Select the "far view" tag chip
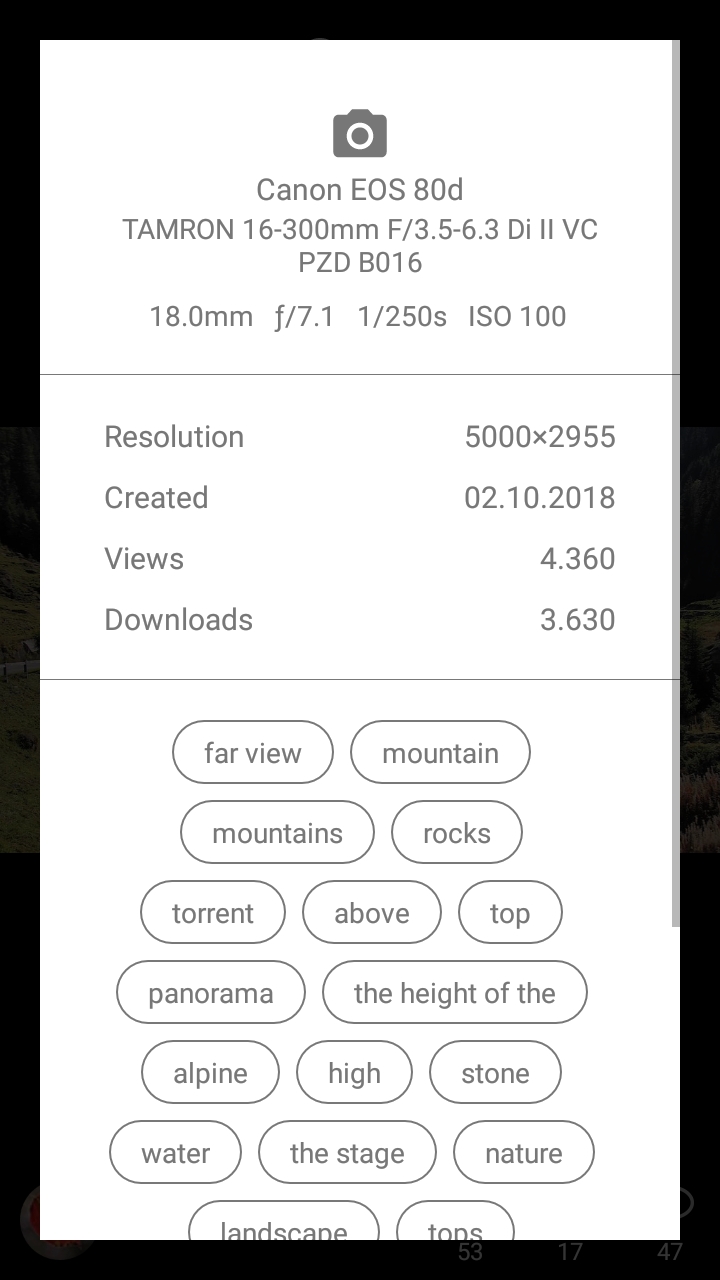This screenshot has height=1280, width=720. pos(252,752)
